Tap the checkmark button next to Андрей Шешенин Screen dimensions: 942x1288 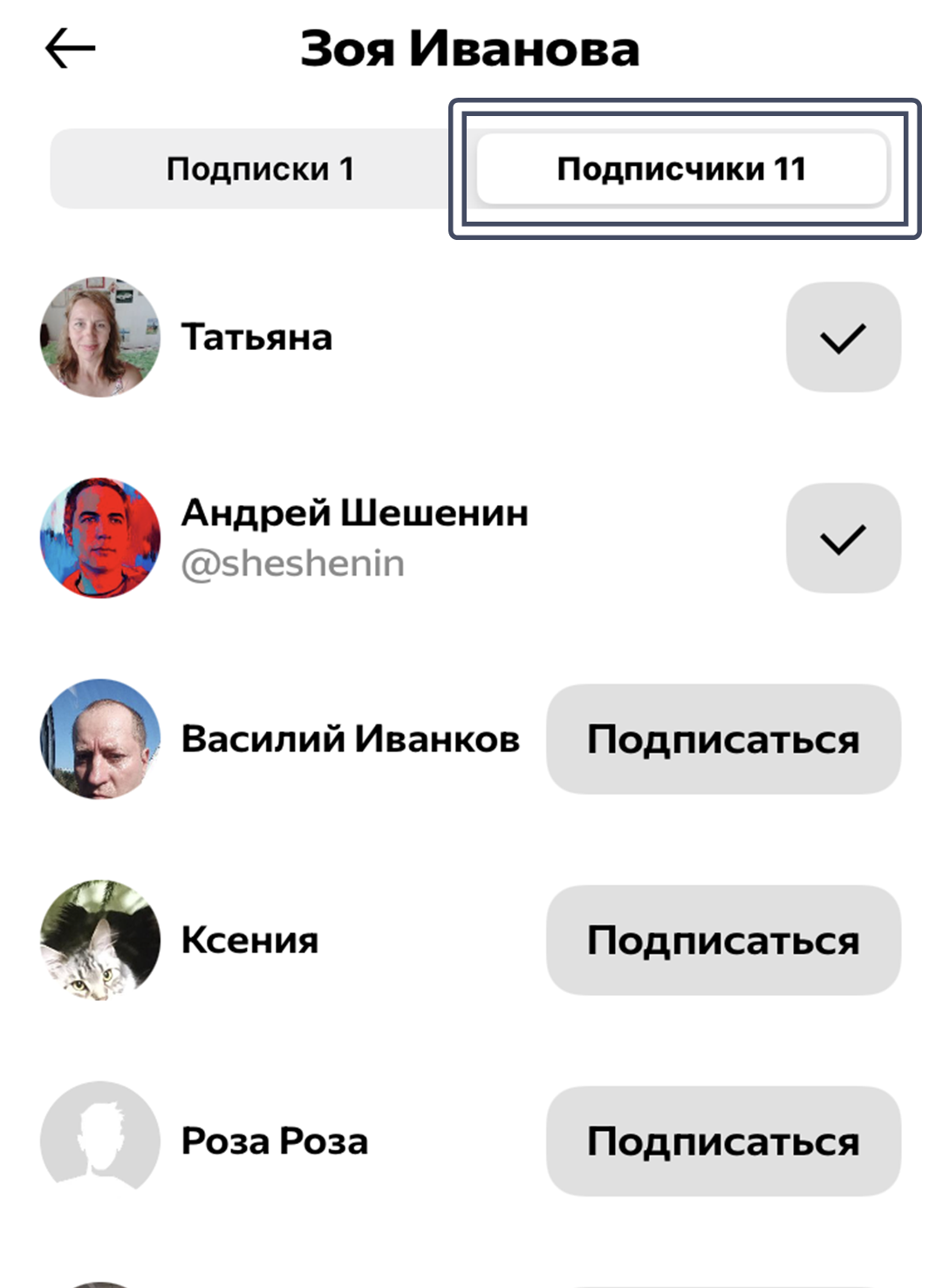point(843,538)
